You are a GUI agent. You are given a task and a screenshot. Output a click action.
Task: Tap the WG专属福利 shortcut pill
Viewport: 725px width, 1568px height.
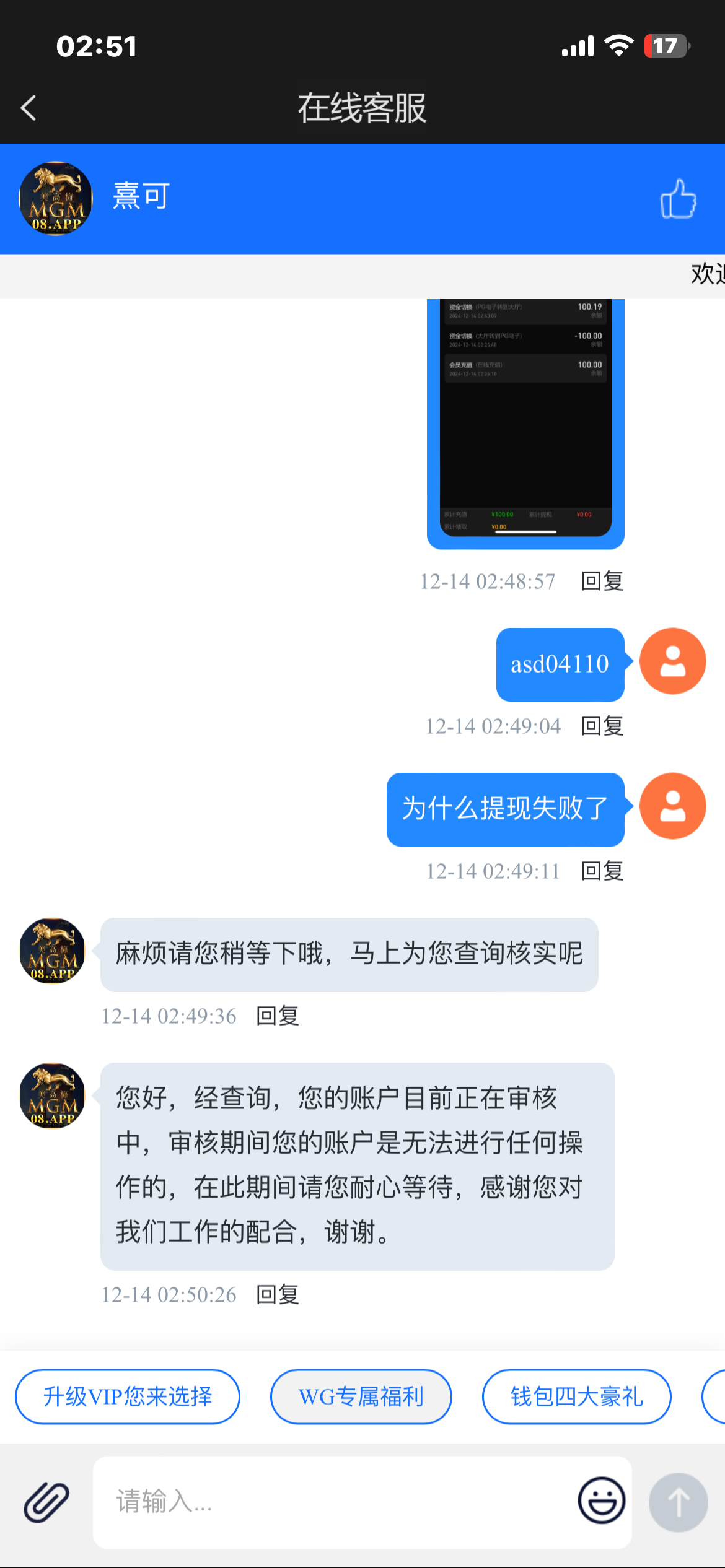pyautogui.click(x=361, y=1396)
